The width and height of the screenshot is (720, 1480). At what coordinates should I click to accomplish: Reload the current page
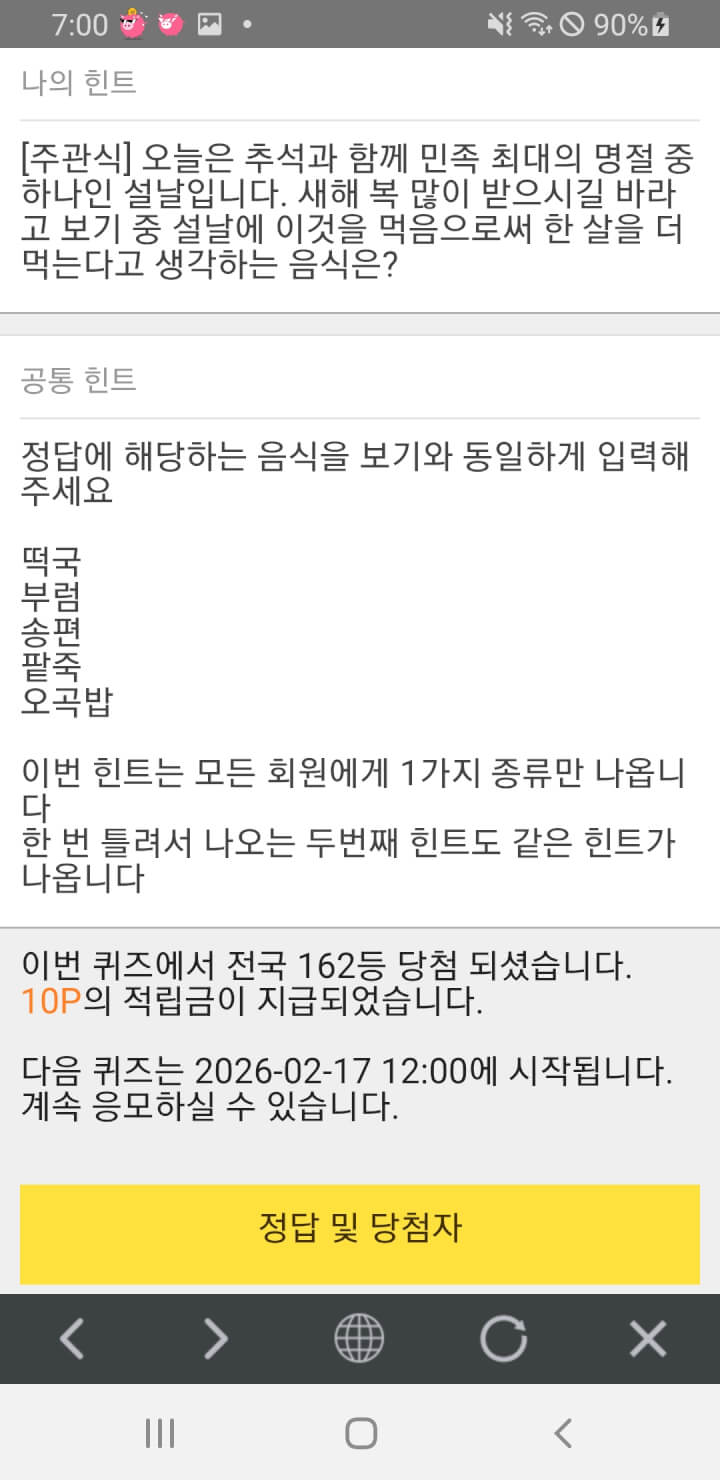tap(503, 1338)
